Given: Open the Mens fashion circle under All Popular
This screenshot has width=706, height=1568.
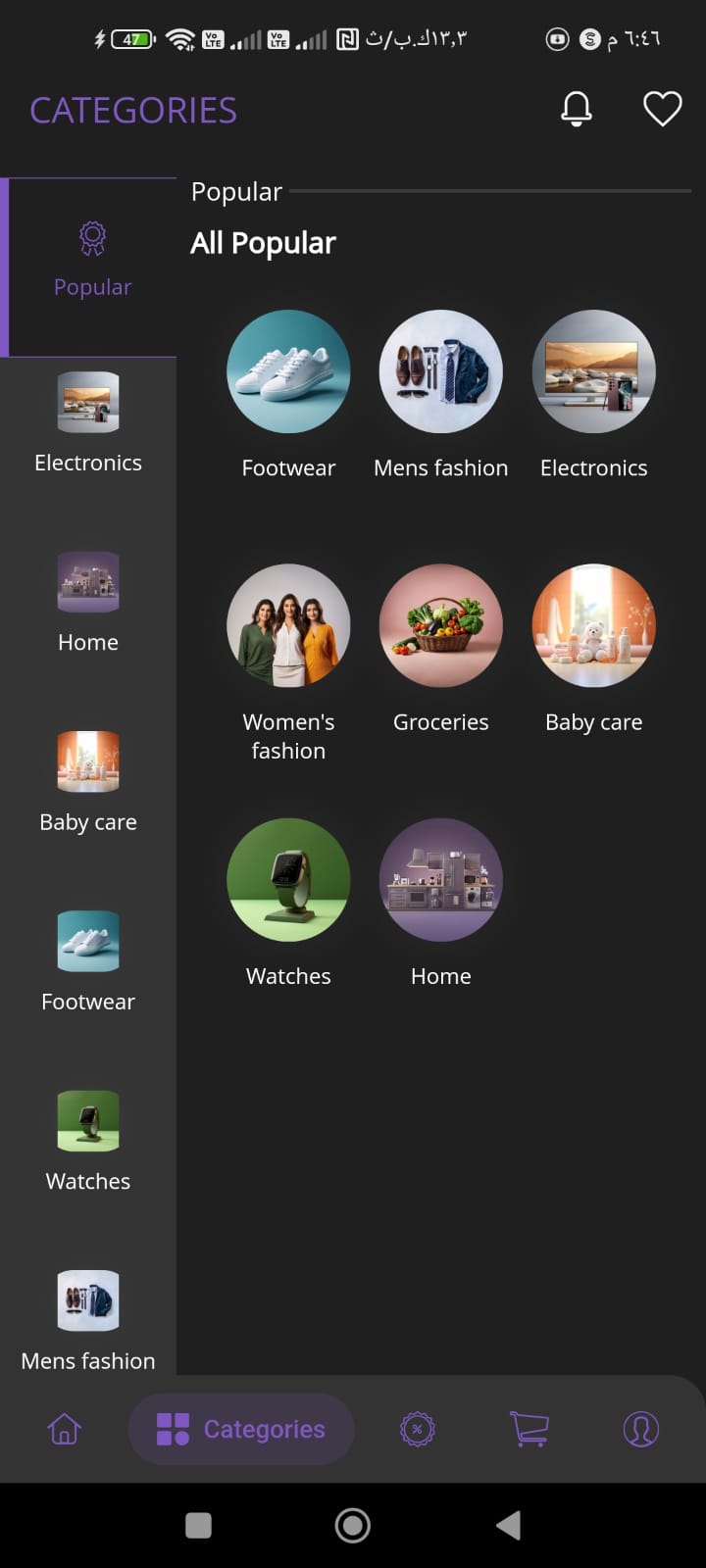Looking at the screenshot, I should [441, 372].
